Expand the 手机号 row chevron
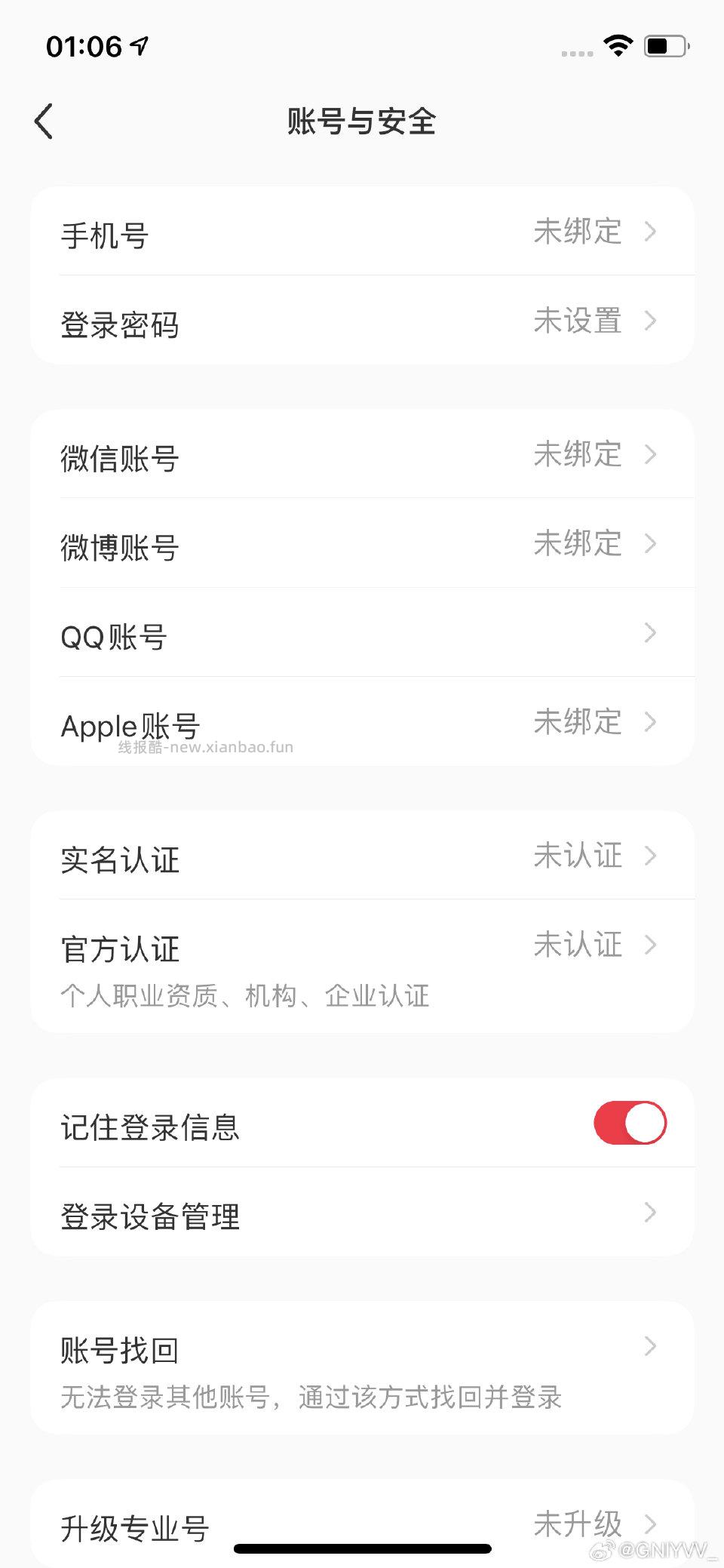Image resolution: width=724 pixels, height=1568 pixels. pos(650,232)
